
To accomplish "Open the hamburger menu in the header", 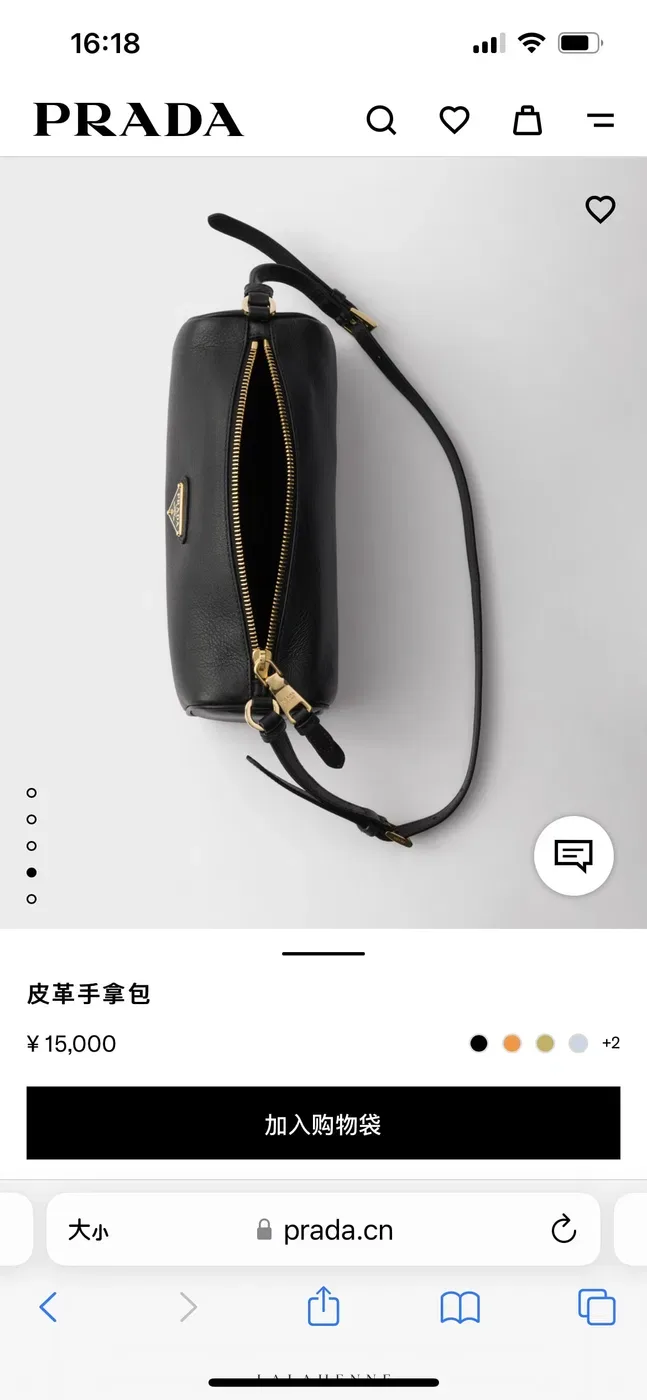I will pos(600,121).
